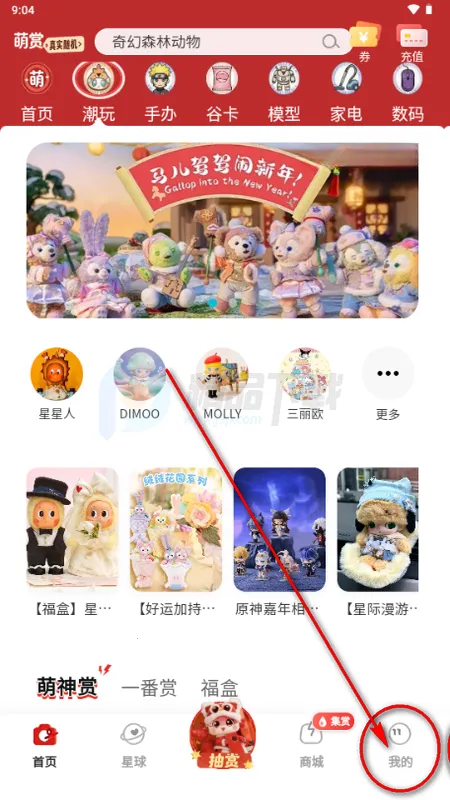Open the MOLLY brand
Image resolution: width=450 pixels, height=800 pixels.
[222, 384]
